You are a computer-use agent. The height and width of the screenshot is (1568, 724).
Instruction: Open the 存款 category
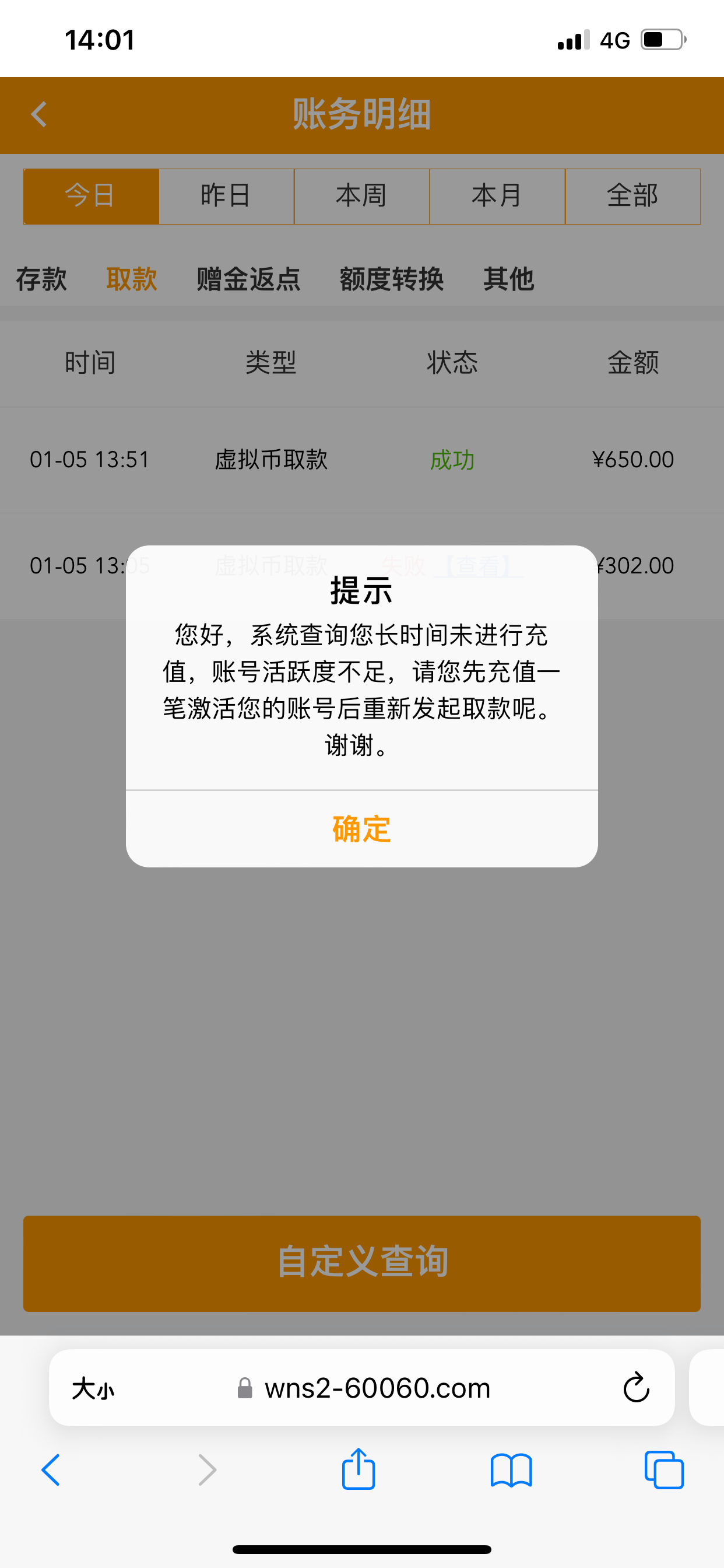coord(41,279)
